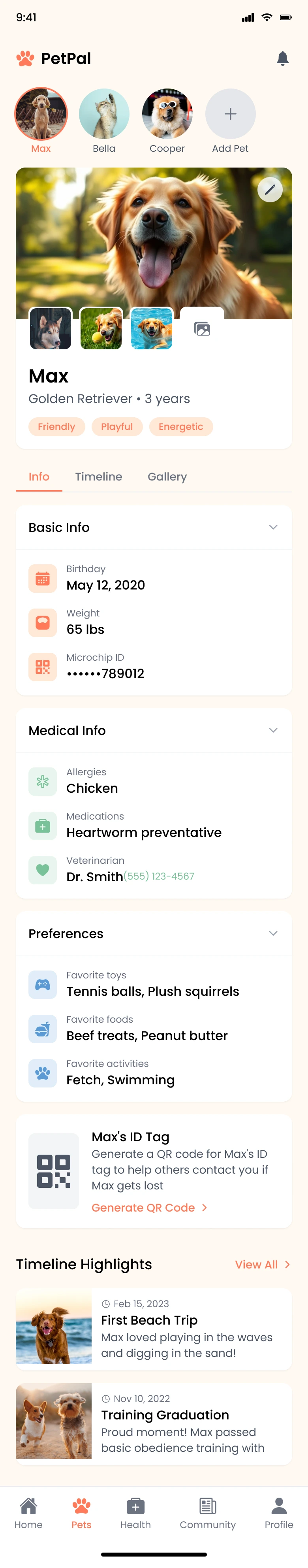View the swimming dog photo thumbnail
308x1568 pixels.
point(152,329)
